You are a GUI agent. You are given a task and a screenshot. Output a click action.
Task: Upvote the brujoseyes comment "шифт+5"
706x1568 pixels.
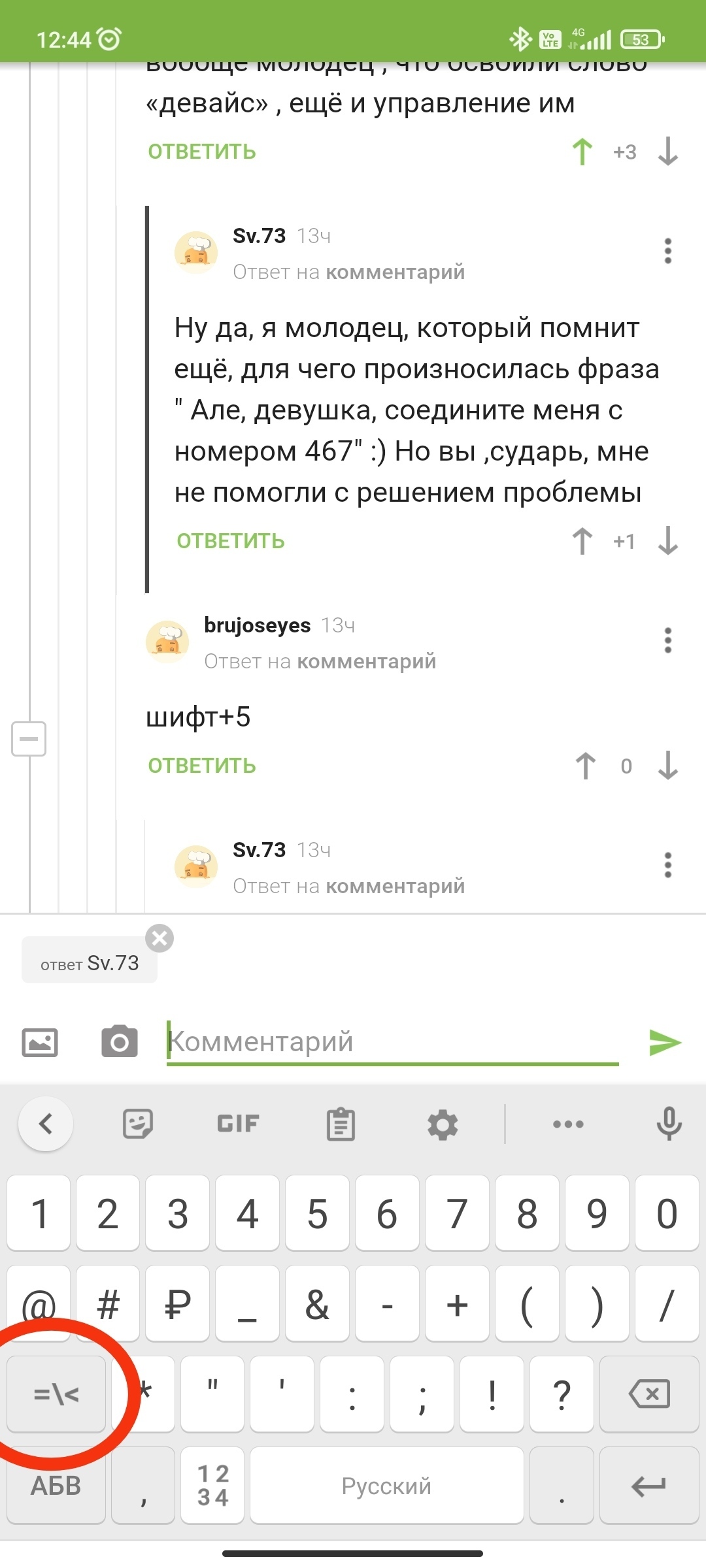tap(585, 766)
